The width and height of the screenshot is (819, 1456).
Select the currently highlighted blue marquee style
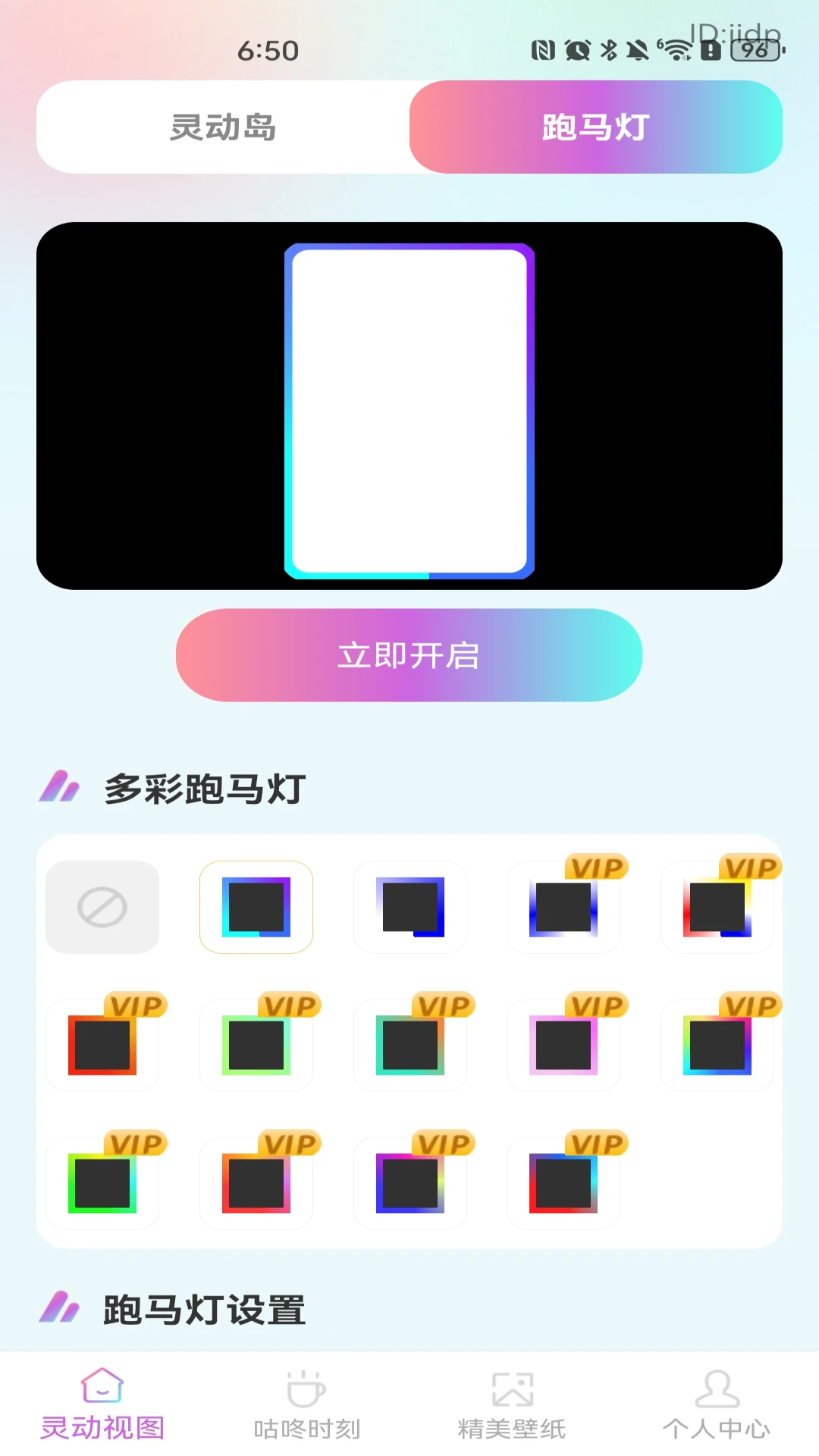point(256,906)
